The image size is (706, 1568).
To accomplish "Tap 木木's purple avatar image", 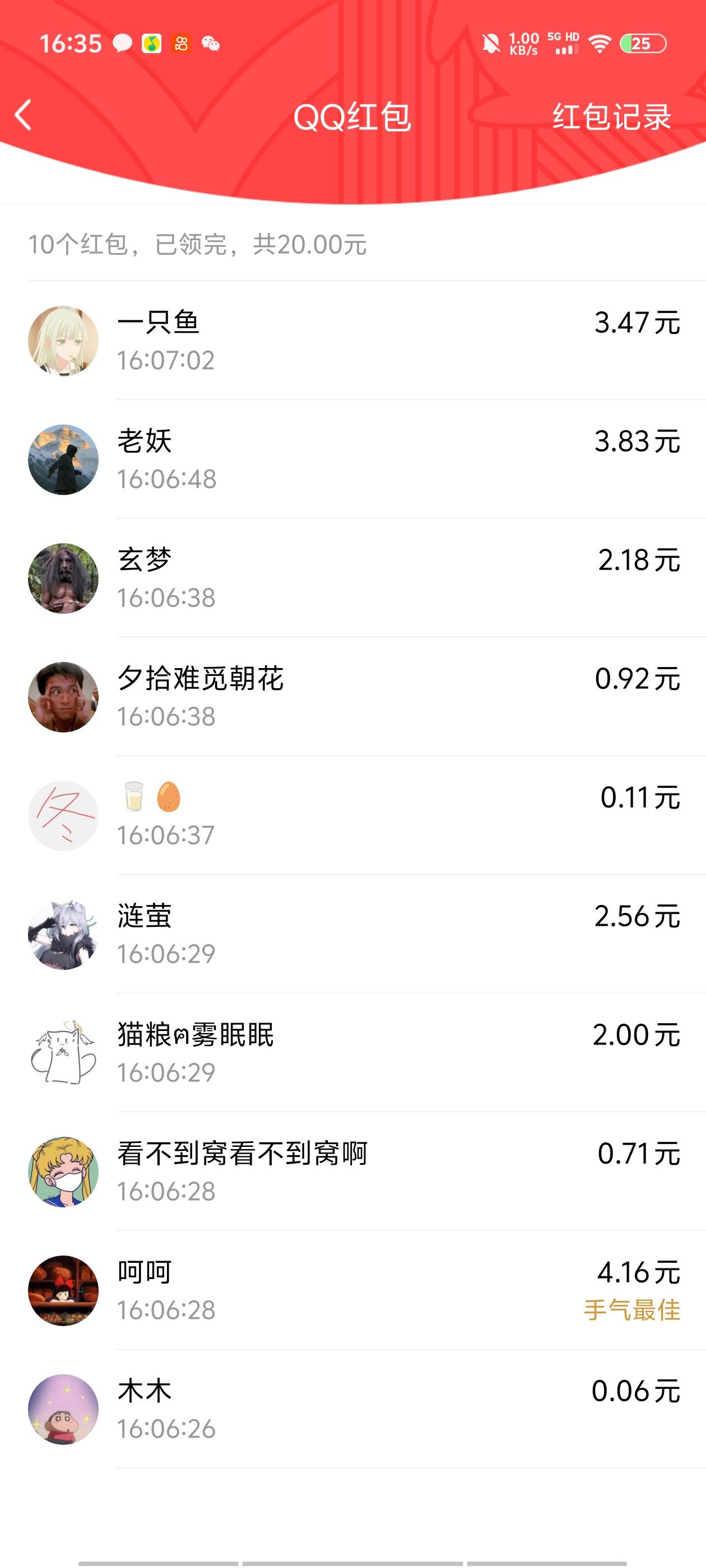I will [x=63, y=1408].
